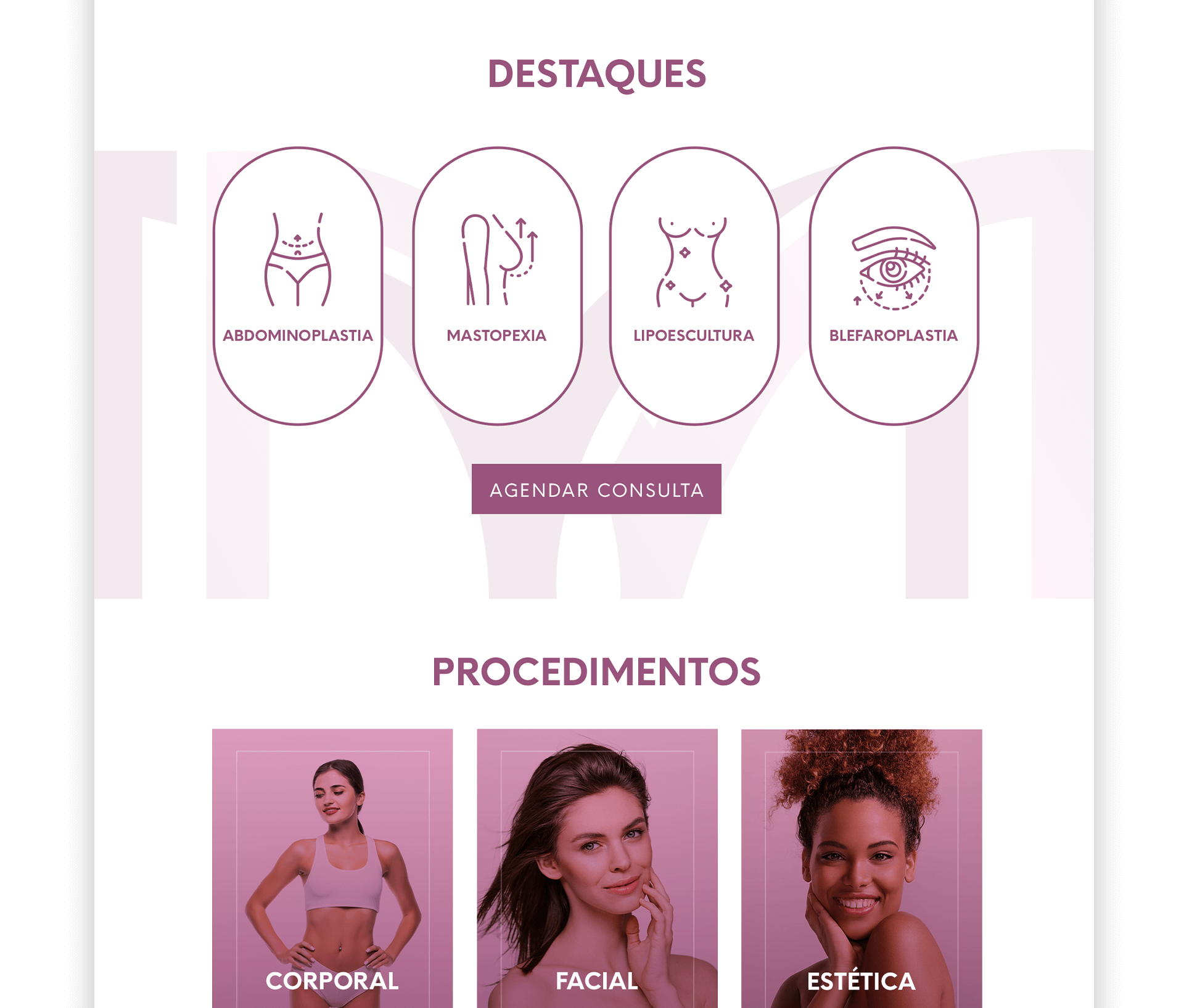1184x1008 pixels.
Task: Open the Lipoescultura highlight
Action: (694, 285)
